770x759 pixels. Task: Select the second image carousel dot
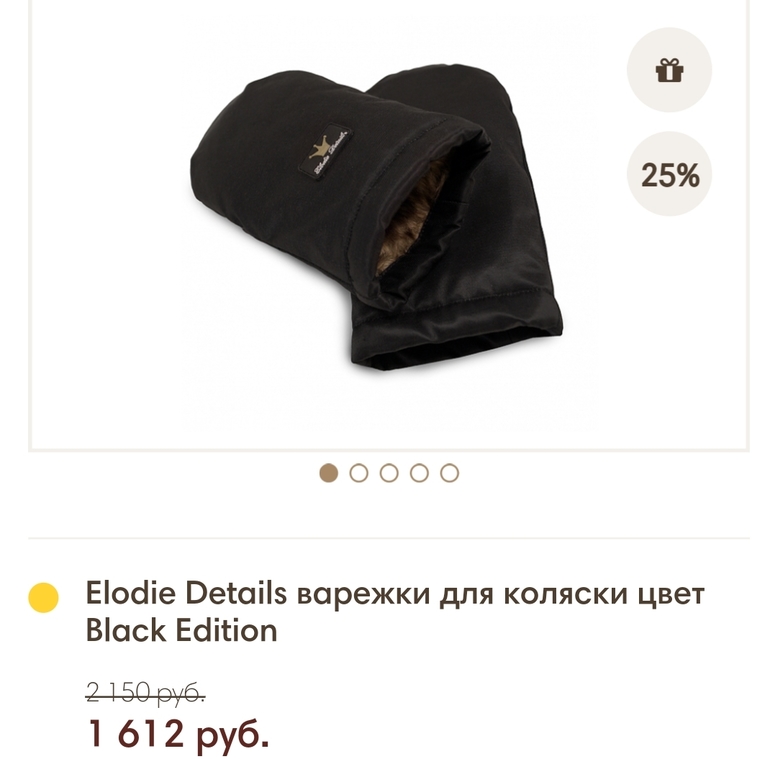coord(359,473)
